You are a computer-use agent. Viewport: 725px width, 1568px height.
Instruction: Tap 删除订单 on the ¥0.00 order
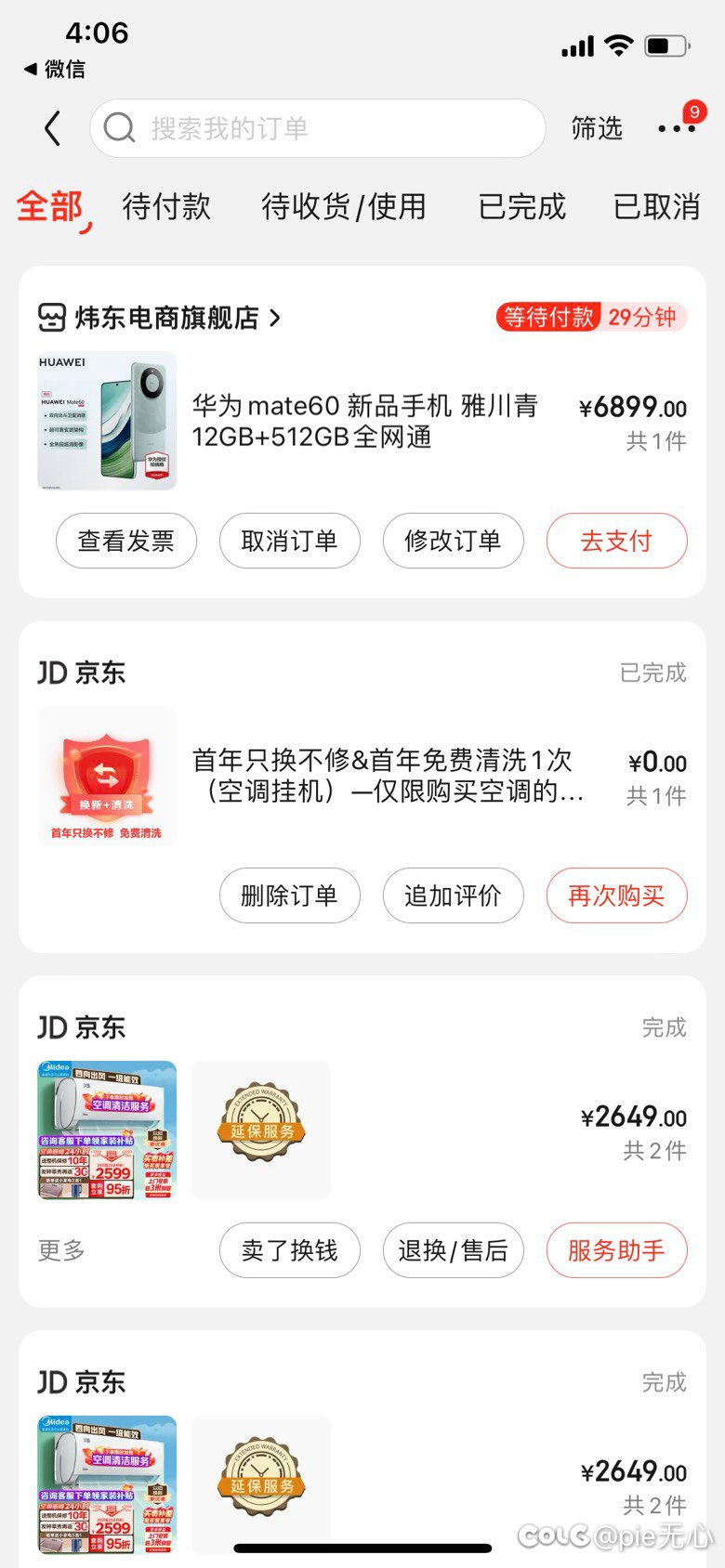coord(289,895)
